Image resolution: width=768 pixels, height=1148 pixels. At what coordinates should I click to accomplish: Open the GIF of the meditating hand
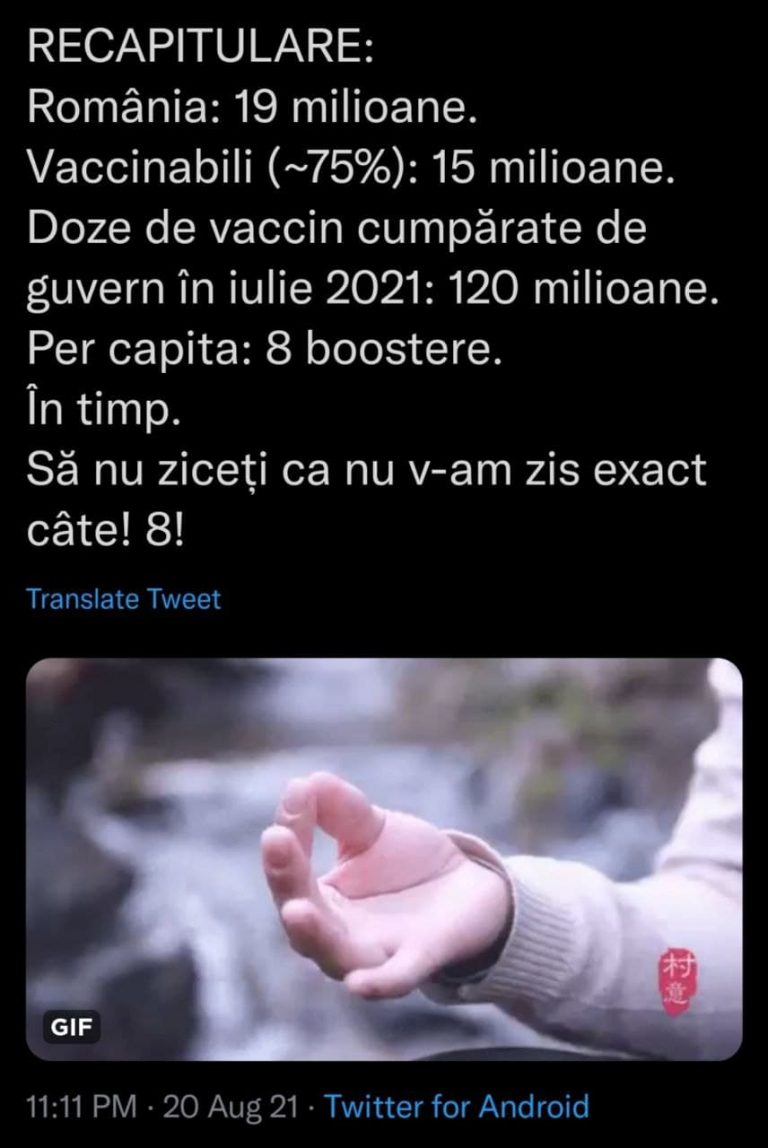tap(384, 858)
